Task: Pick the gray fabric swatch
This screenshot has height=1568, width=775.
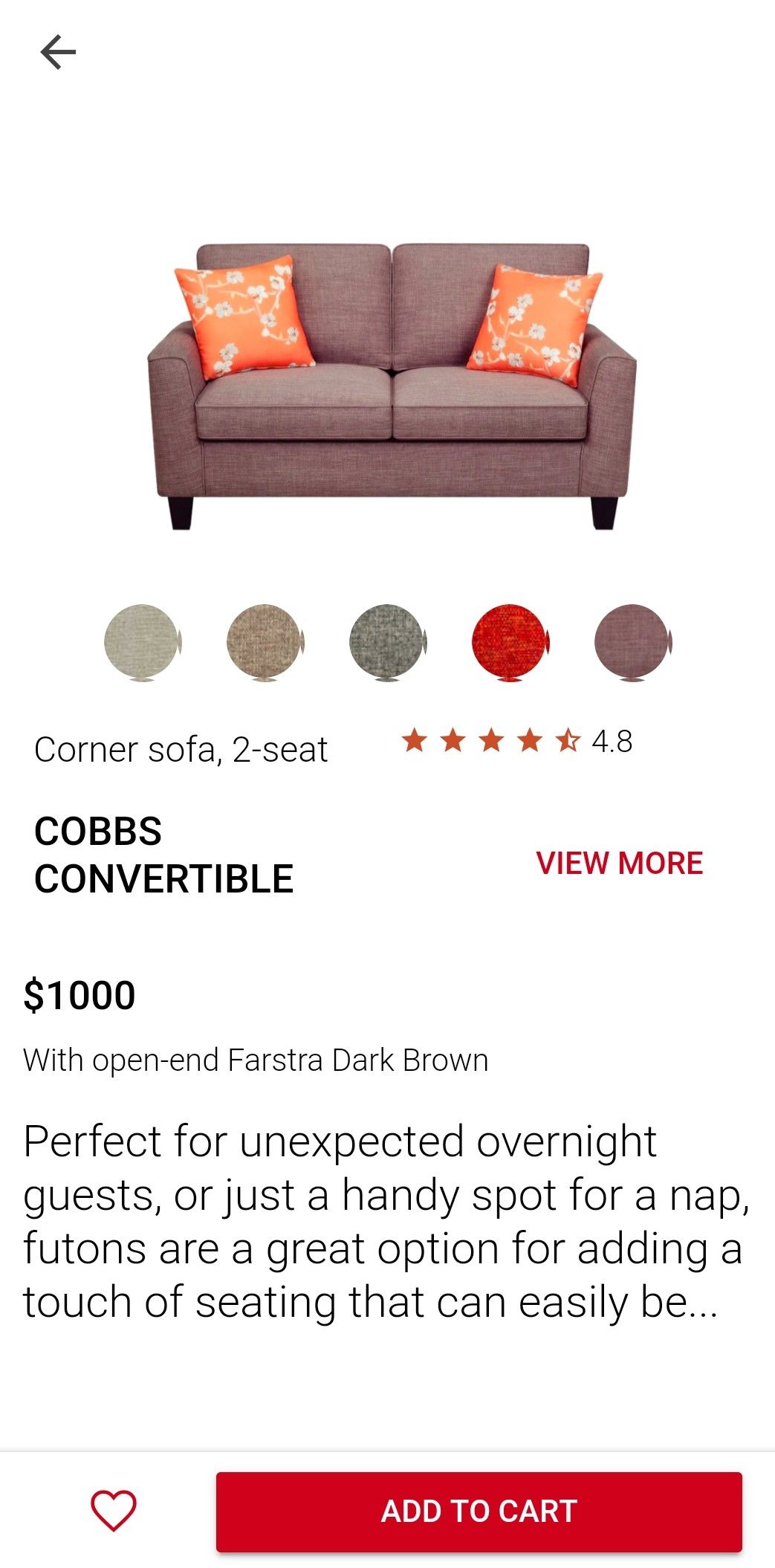Action: click(x=387, y=642)
